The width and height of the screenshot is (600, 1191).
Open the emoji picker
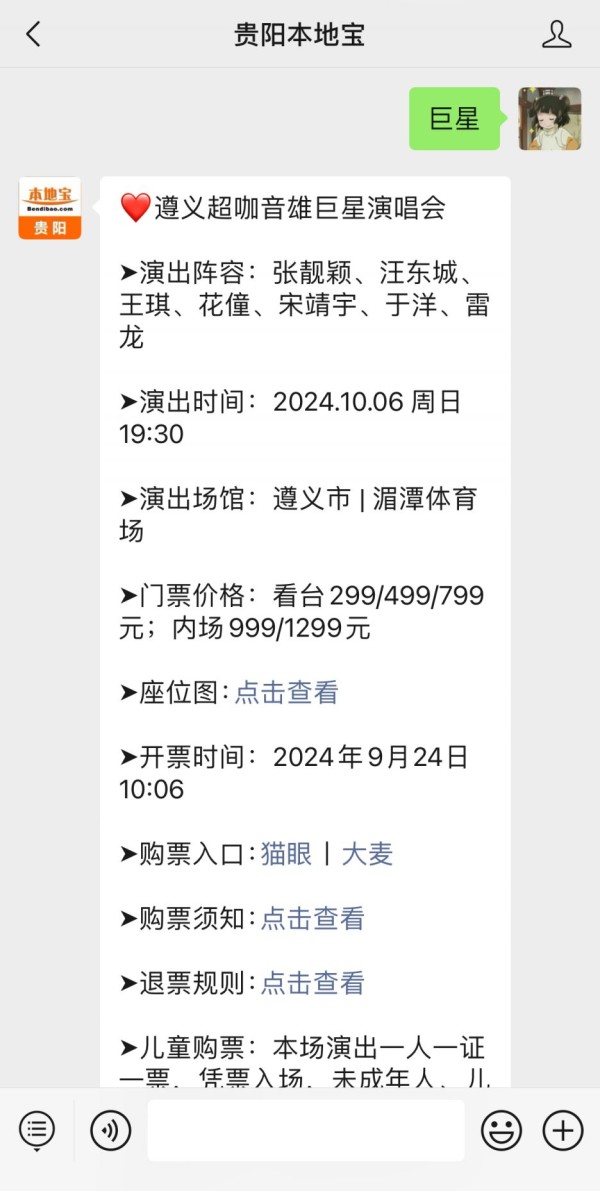501,1130
